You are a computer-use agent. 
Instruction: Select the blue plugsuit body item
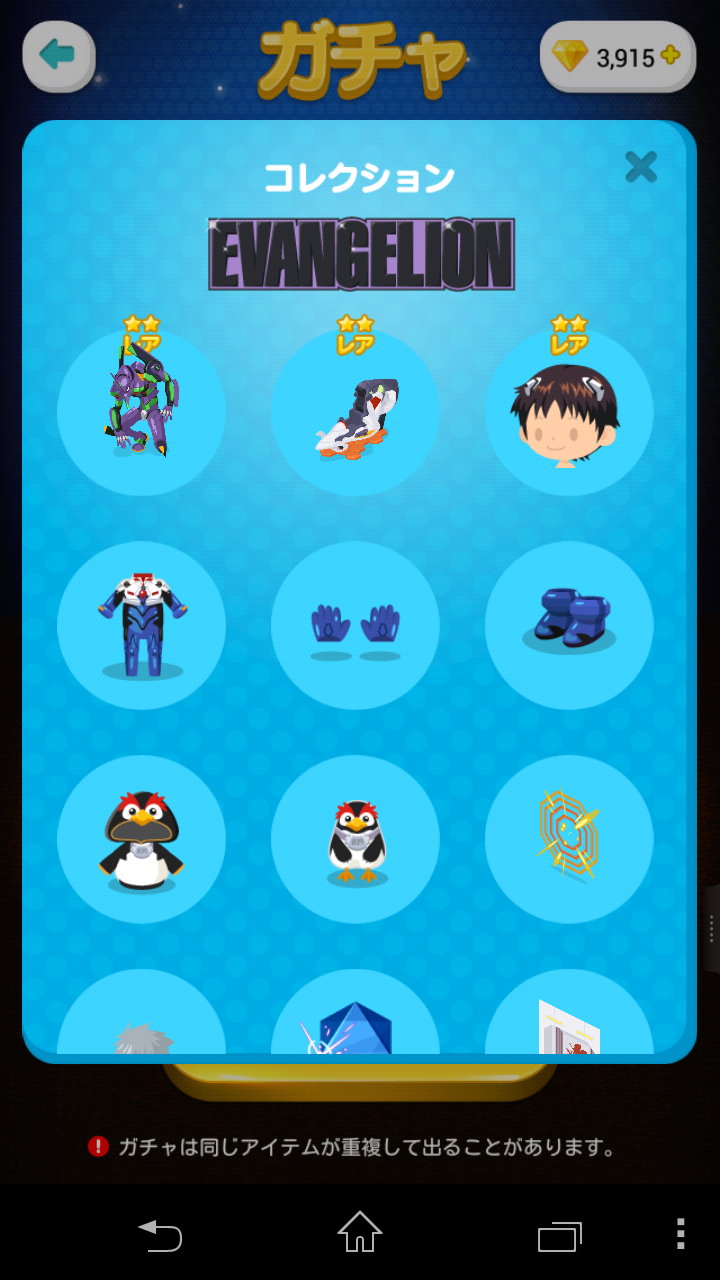point(141,625)
